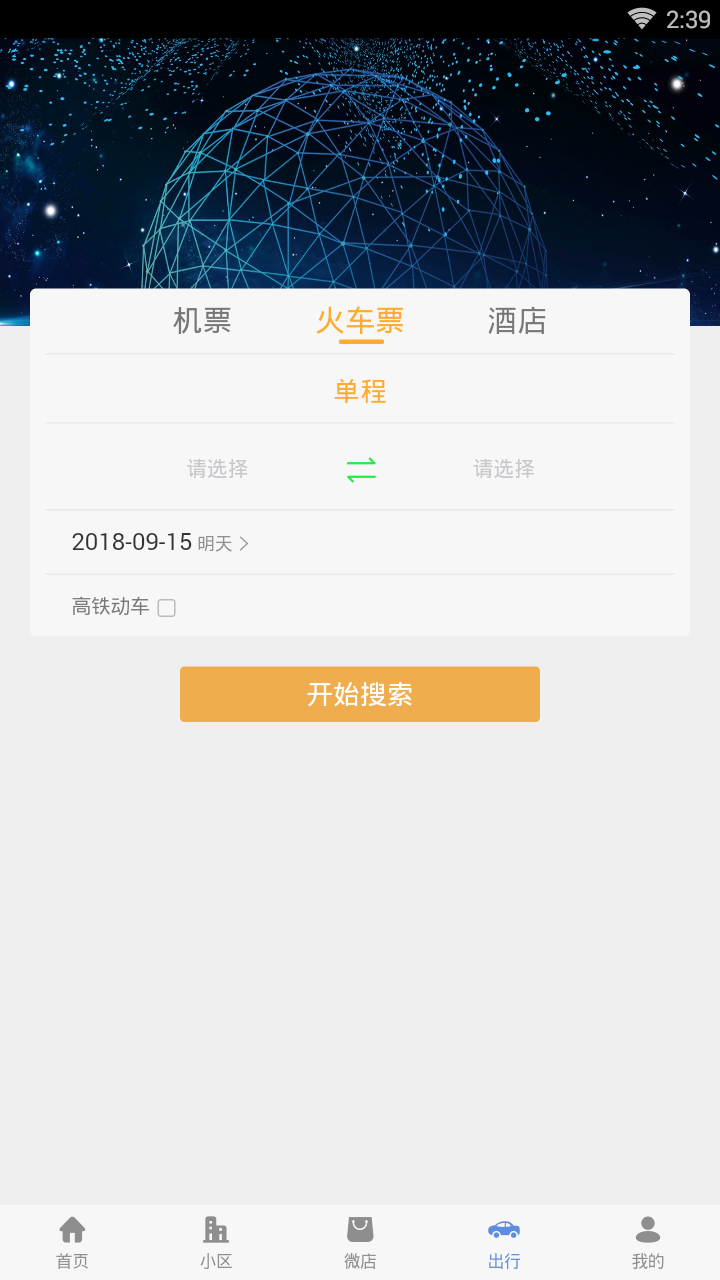Tap the 小区 community icon

[215, 1229]
